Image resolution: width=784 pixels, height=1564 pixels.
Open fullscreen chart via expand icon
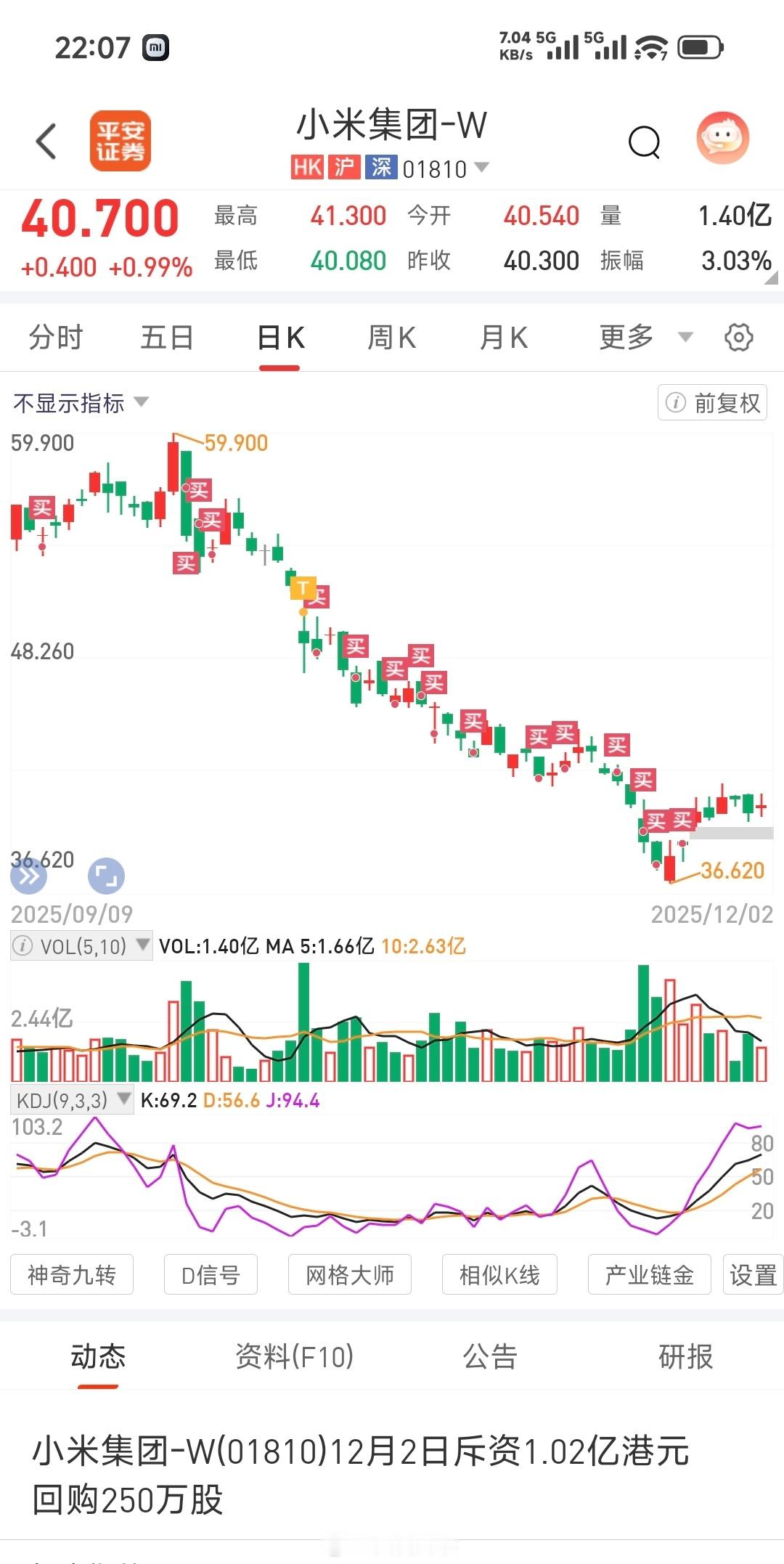point(107,876)
